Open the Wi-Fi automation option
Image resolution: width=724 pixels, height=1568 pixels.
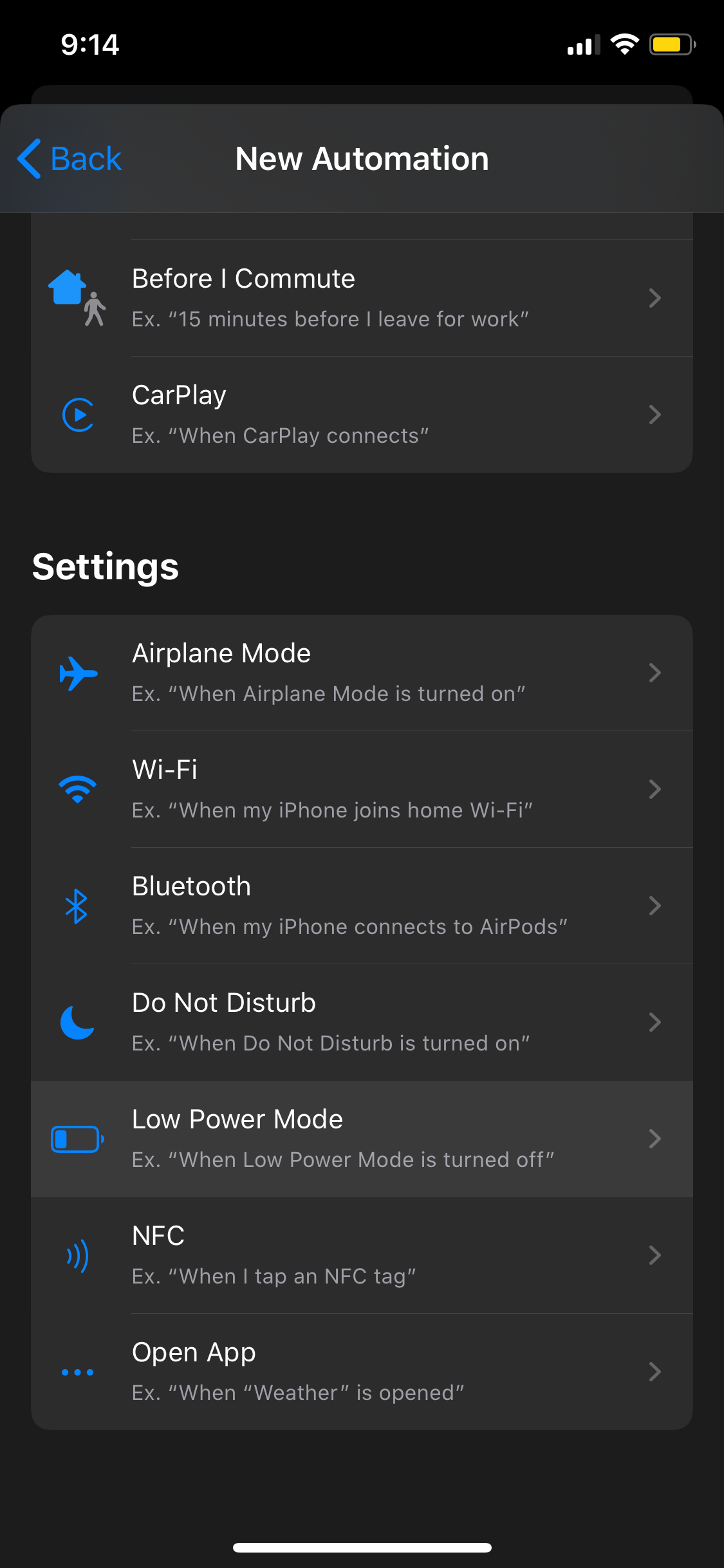[362, 789]
